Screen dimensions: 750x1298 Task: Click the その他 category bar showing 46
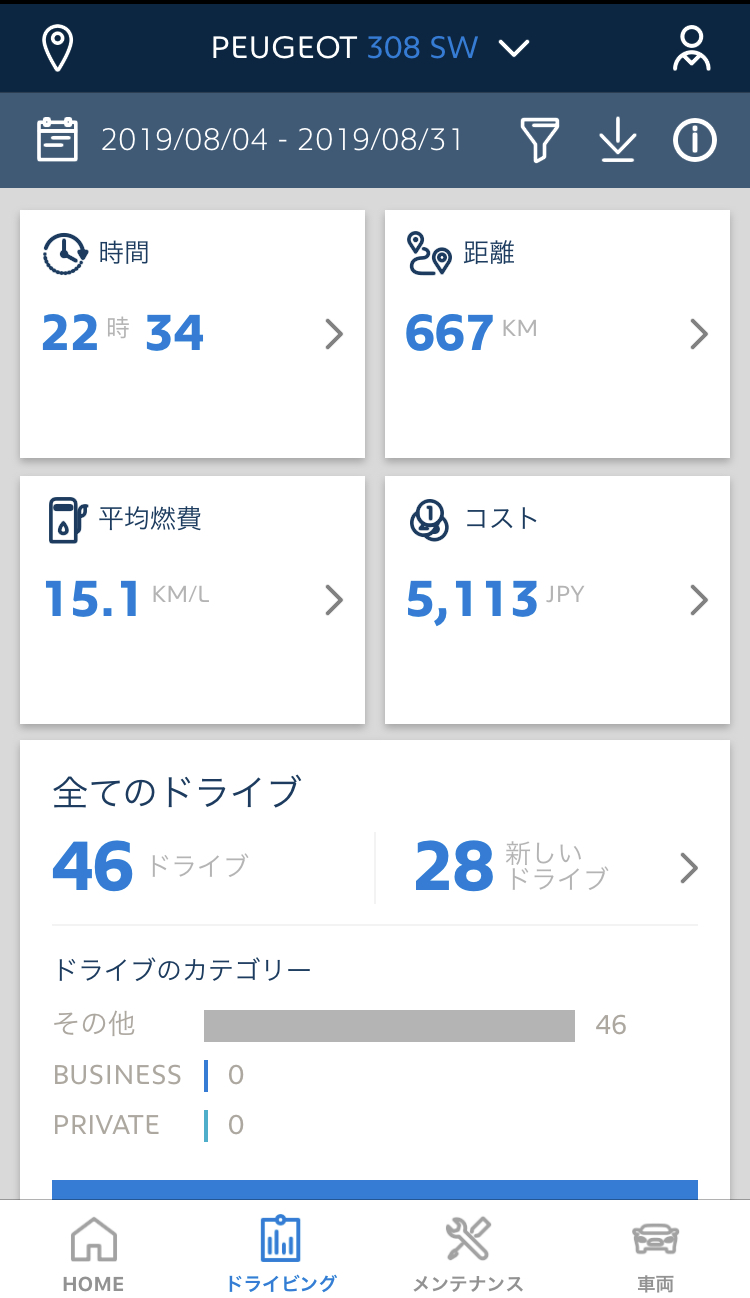coord(388,1024)
